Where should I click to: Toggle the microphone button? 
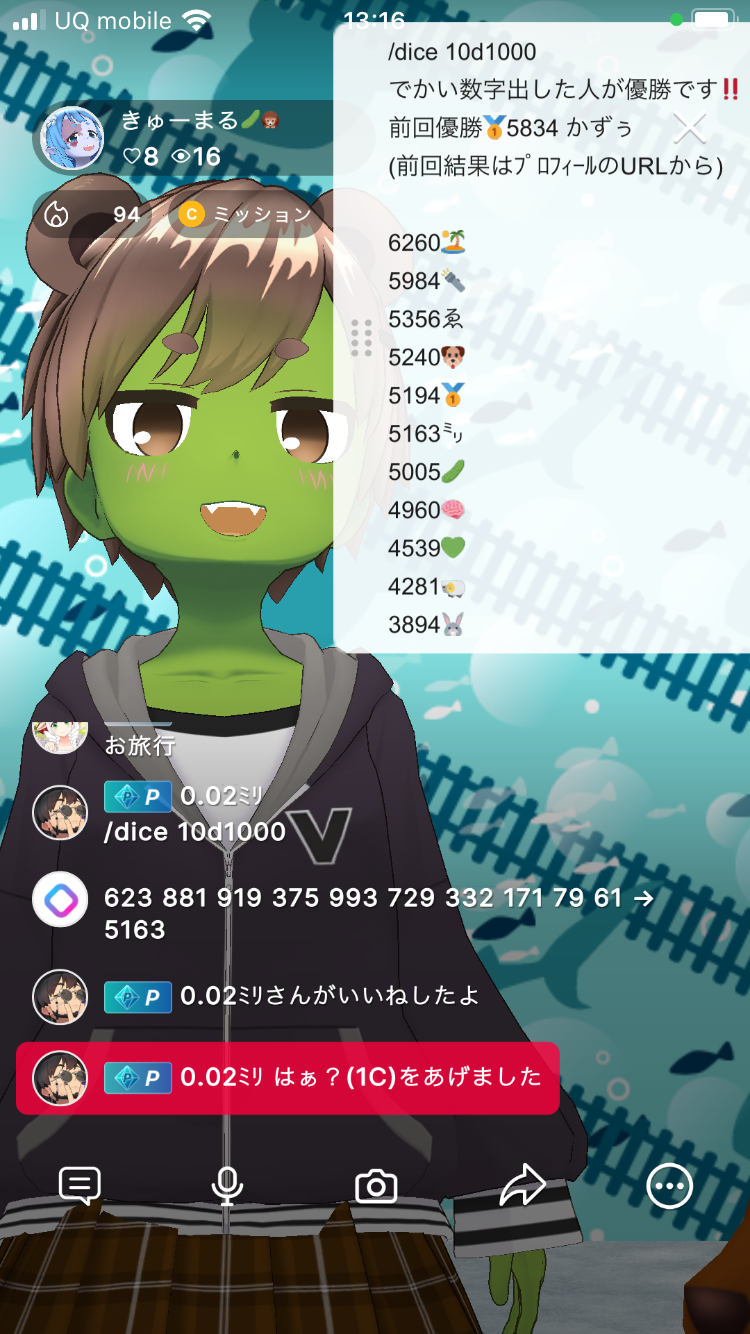tap(227, 1186)
